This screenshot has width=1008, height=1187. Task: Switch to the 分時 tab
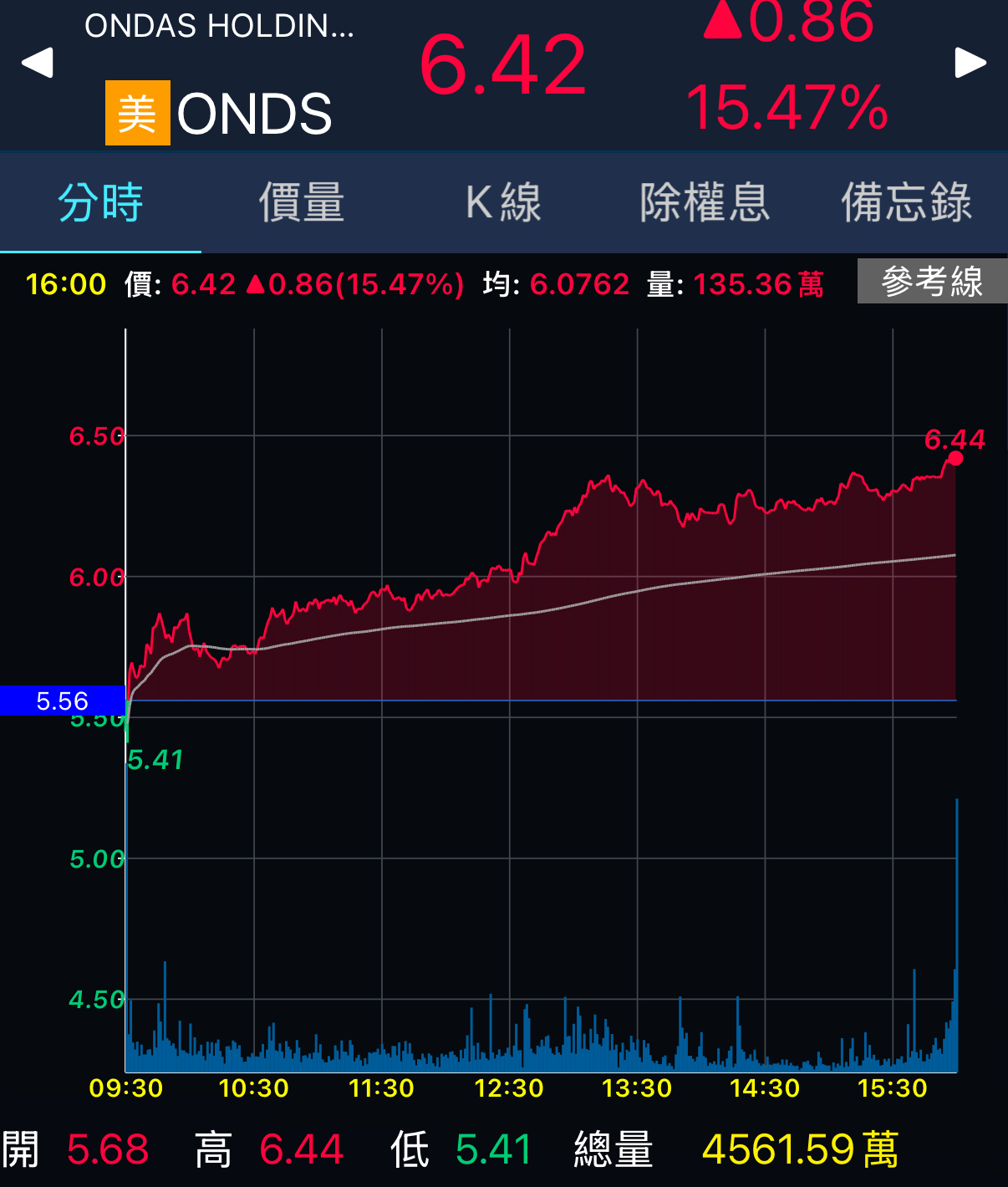pyautogui.click(x=100, y=203)
